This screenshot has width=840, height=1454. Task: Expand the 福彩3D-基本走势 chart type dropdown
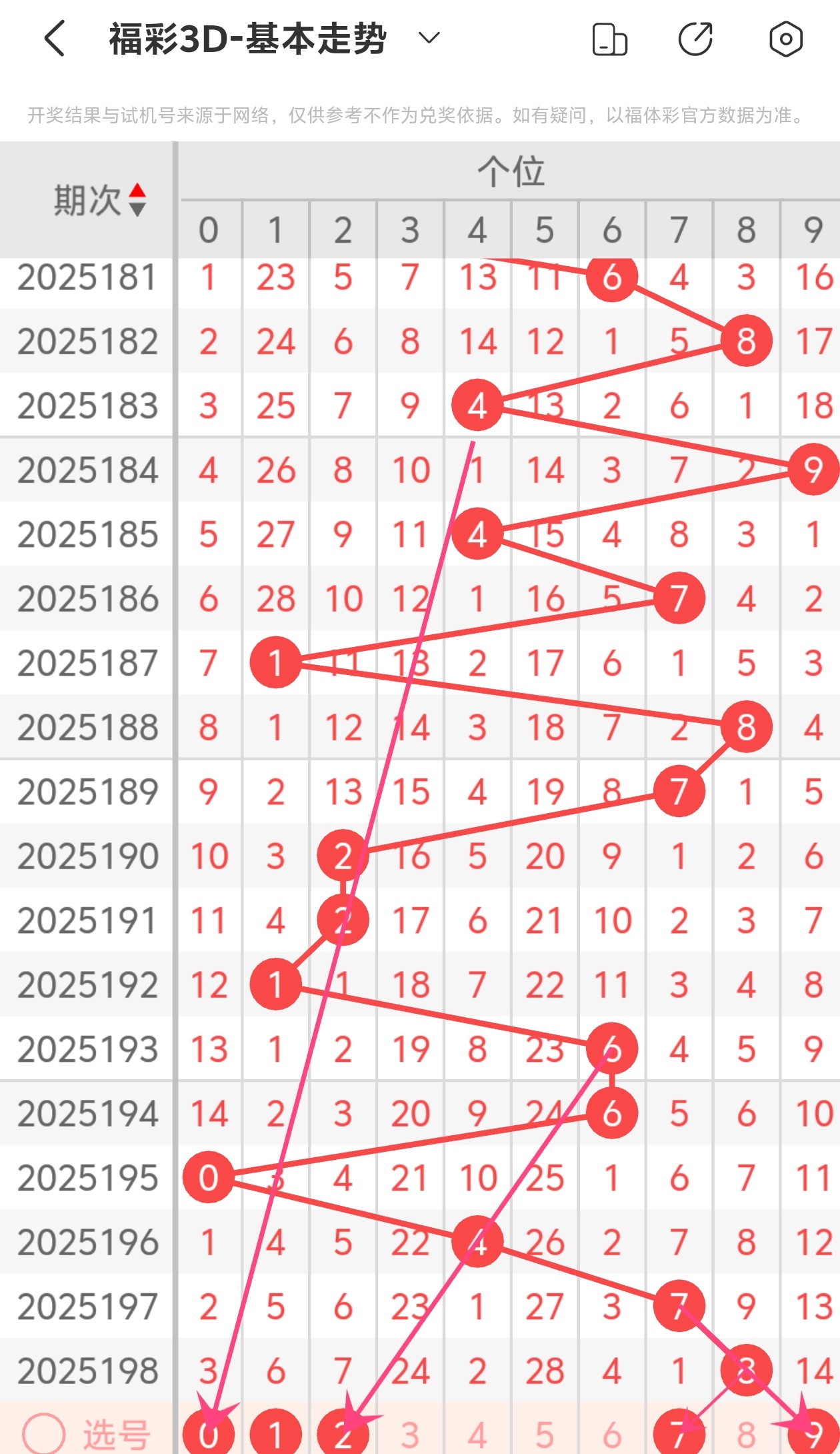429,38
